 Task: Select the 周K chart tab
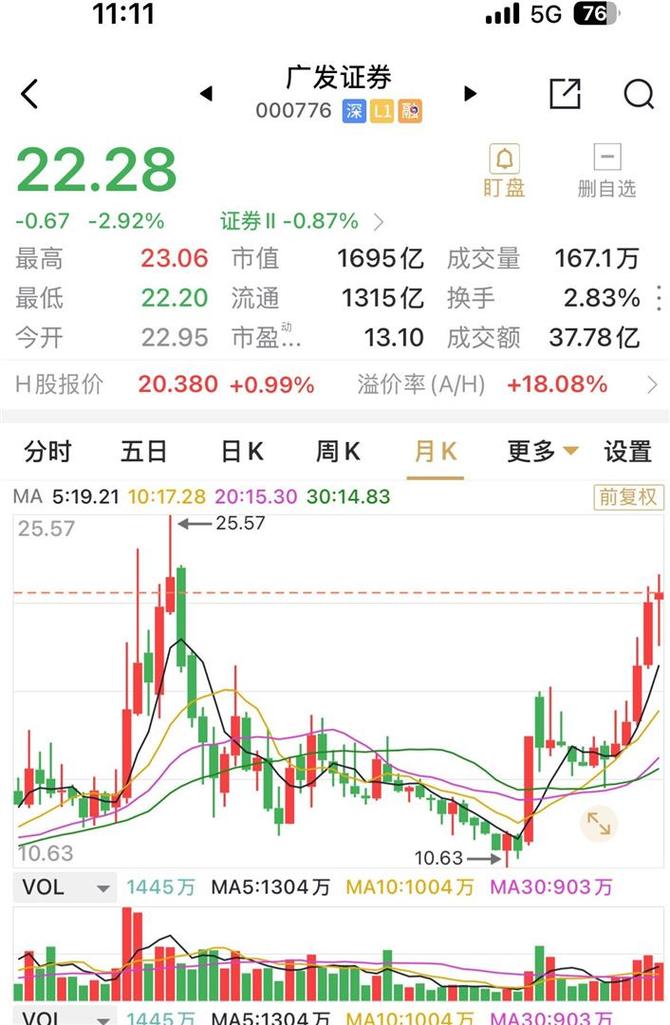338,452
